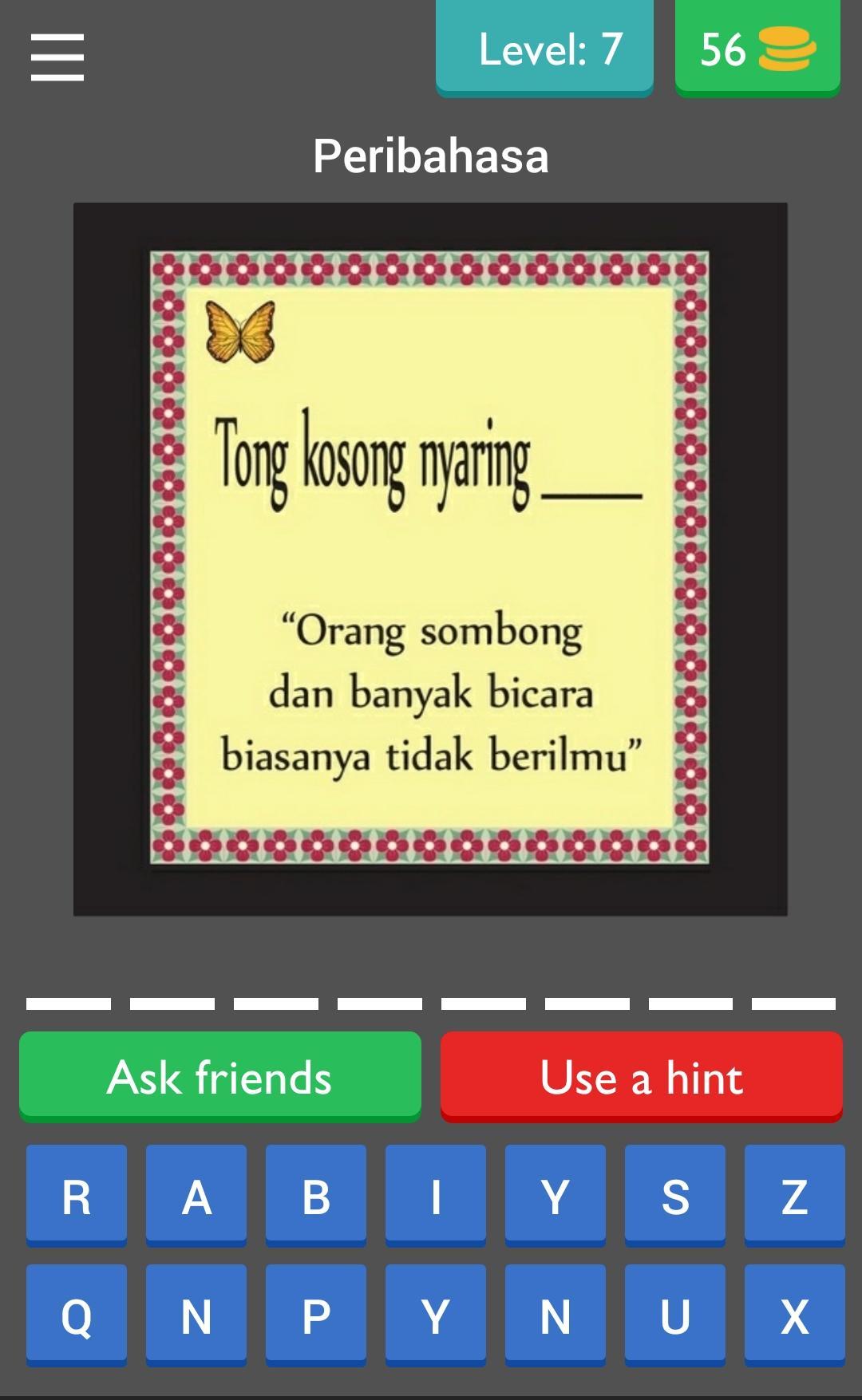Open the hamburger menu
This screenshot has width=862, height=1400.
click(56, 56)
